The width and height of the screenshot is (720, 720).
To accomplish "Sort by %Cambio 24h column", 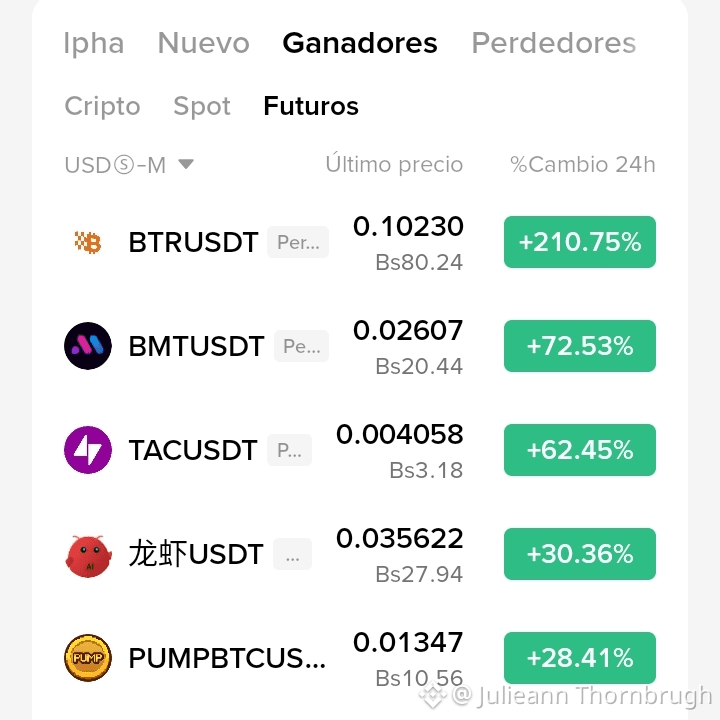I will pos(583,164).
